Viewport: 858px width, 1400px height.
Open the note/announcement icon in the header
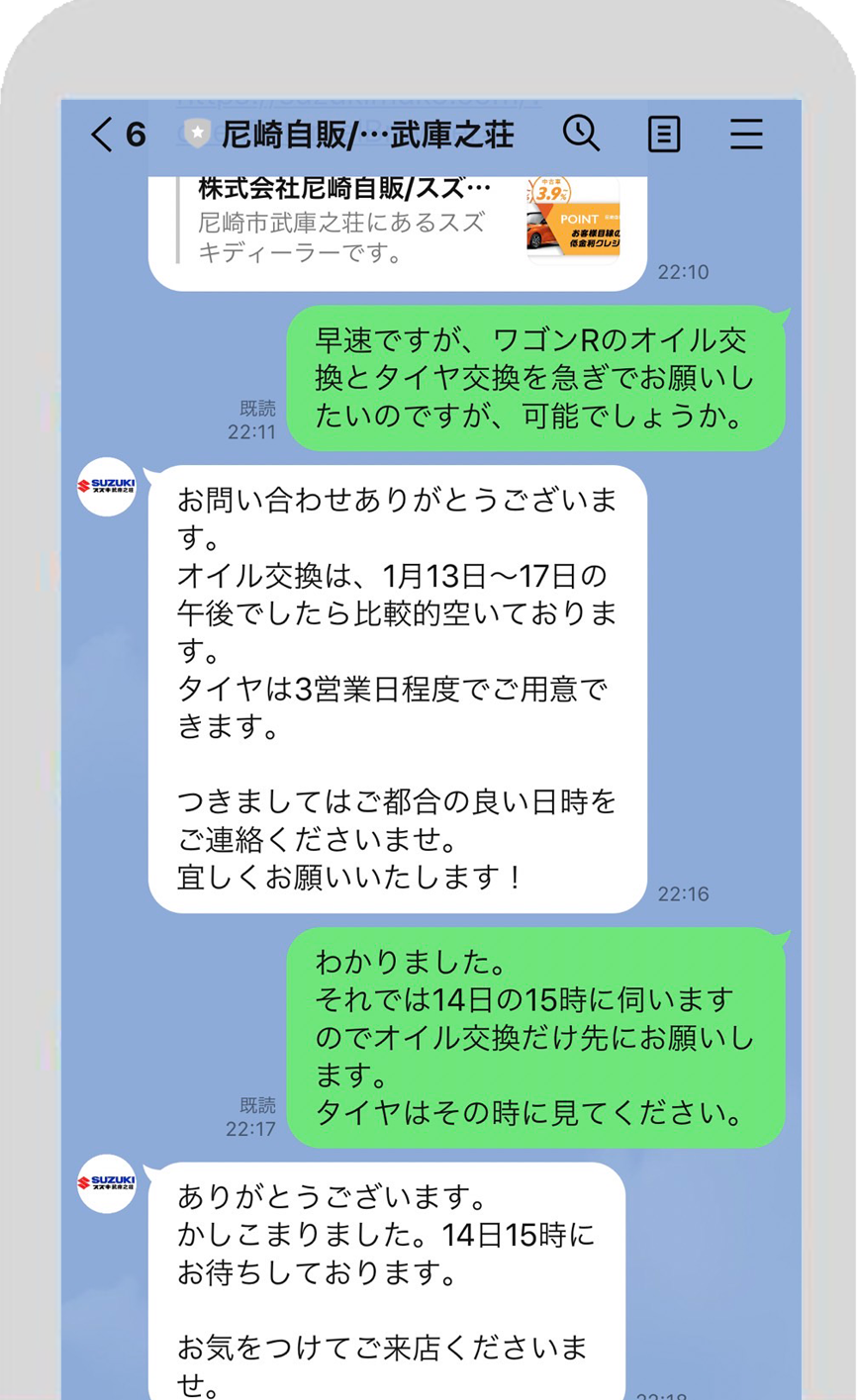(x=665, y=134)
